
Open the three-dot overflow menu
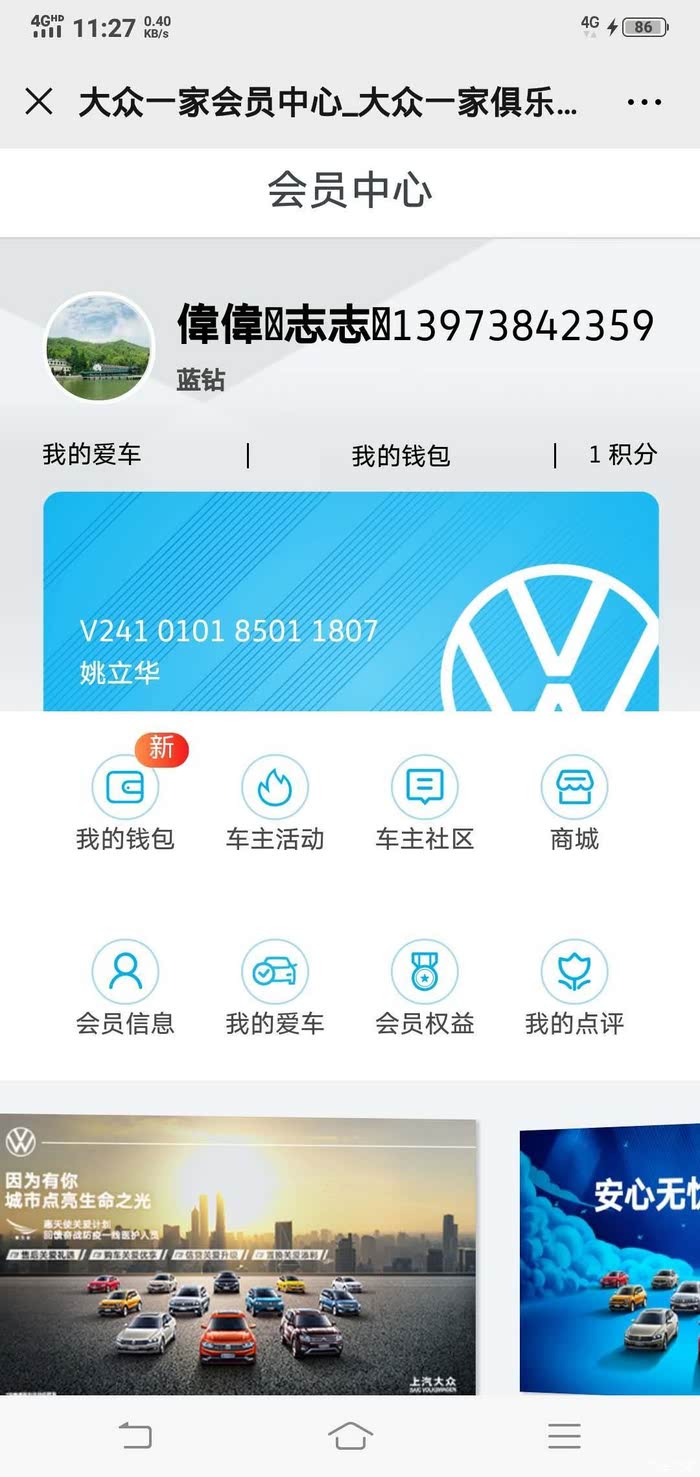click(x=644, y=102)
